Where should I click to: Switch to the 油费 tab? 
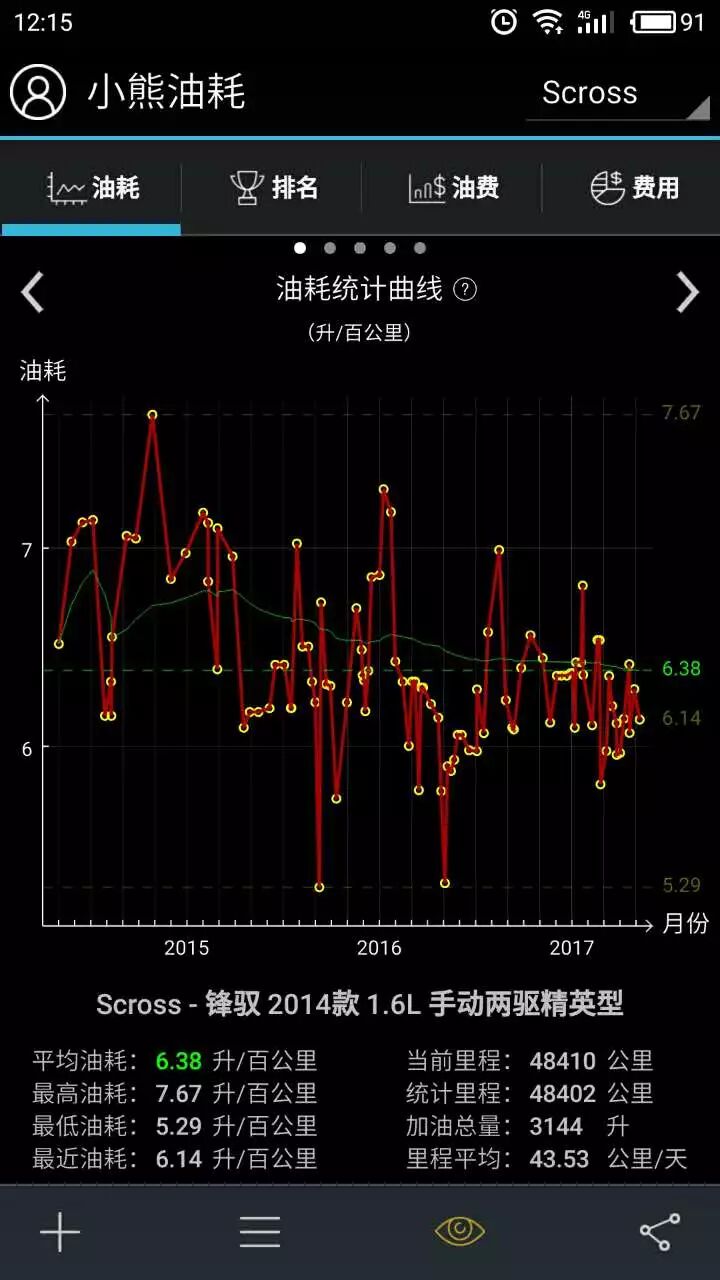pos(452,187)
